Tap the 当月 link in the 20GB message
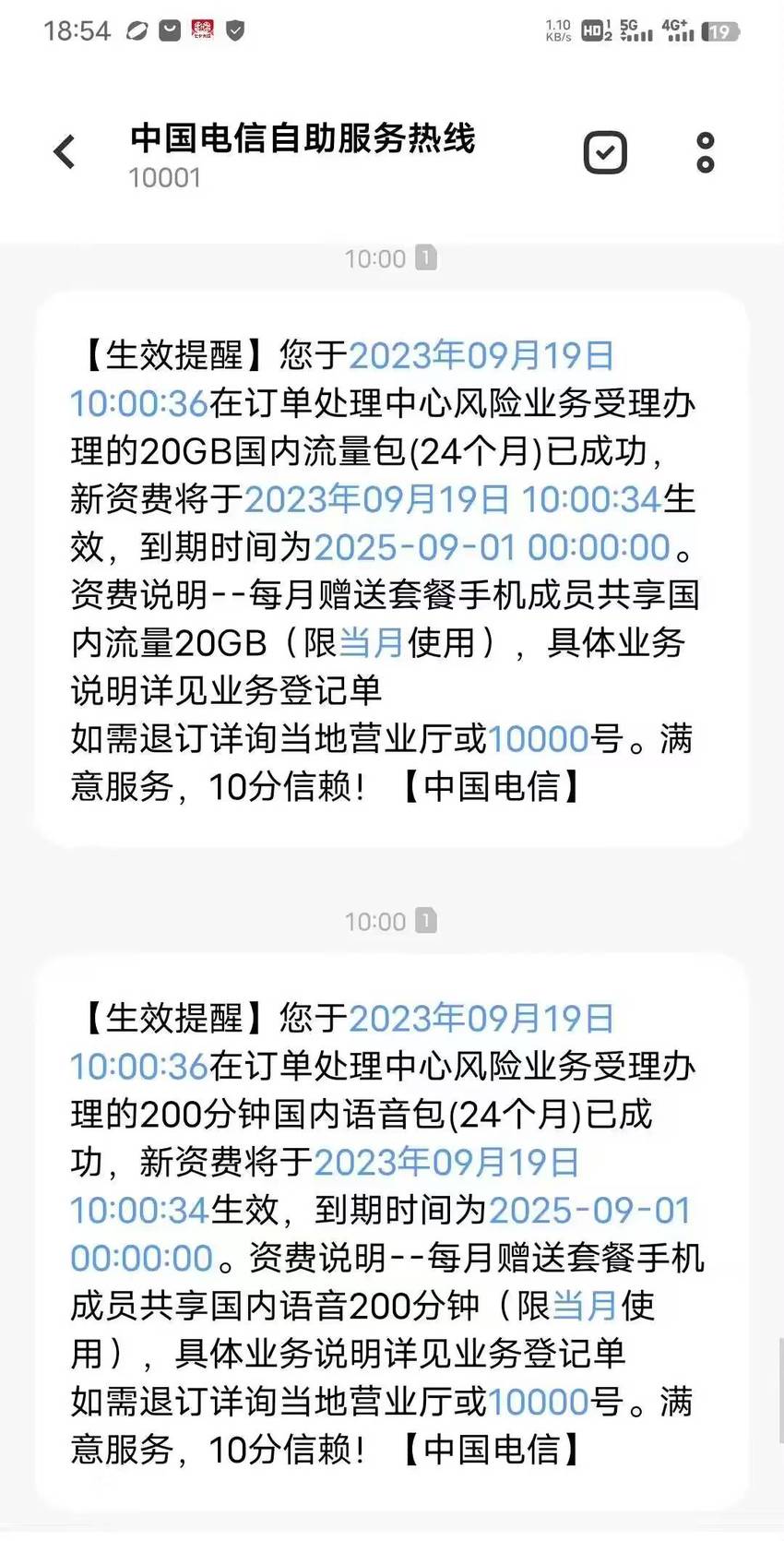Viewport: 784px width, 1541px height. tap(372, 643)
